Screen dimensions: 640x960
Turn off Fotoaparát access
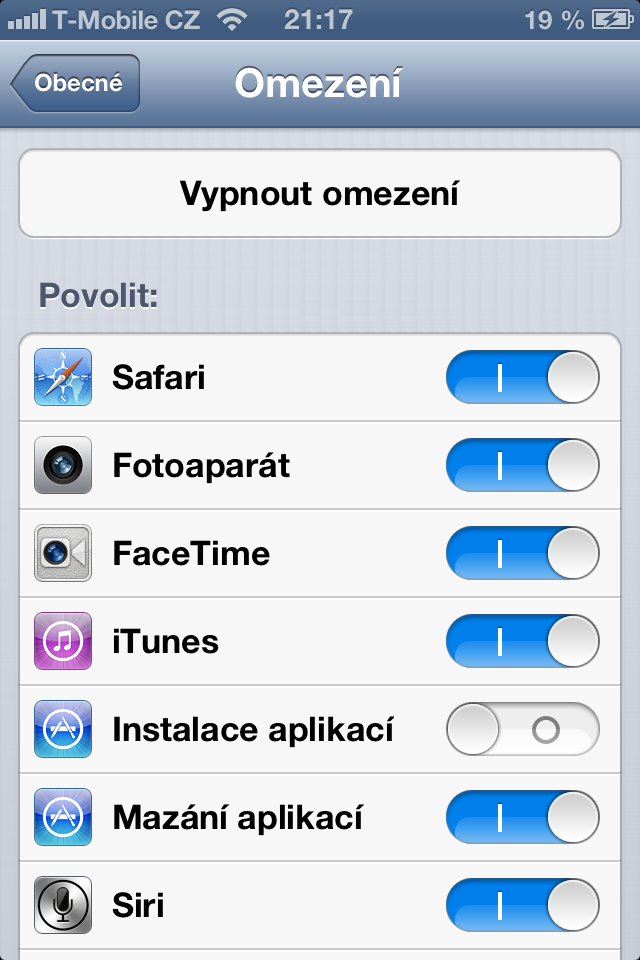click(522, 466)
